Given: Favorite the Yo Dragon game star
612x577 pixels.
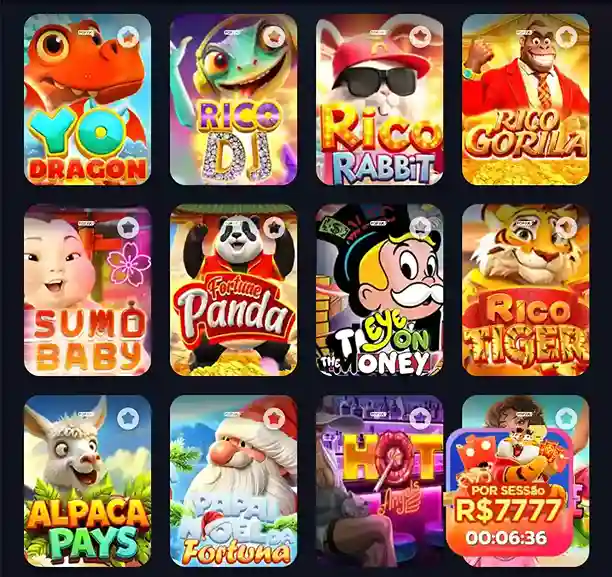Looking at the screenshot, I should 127,37.
